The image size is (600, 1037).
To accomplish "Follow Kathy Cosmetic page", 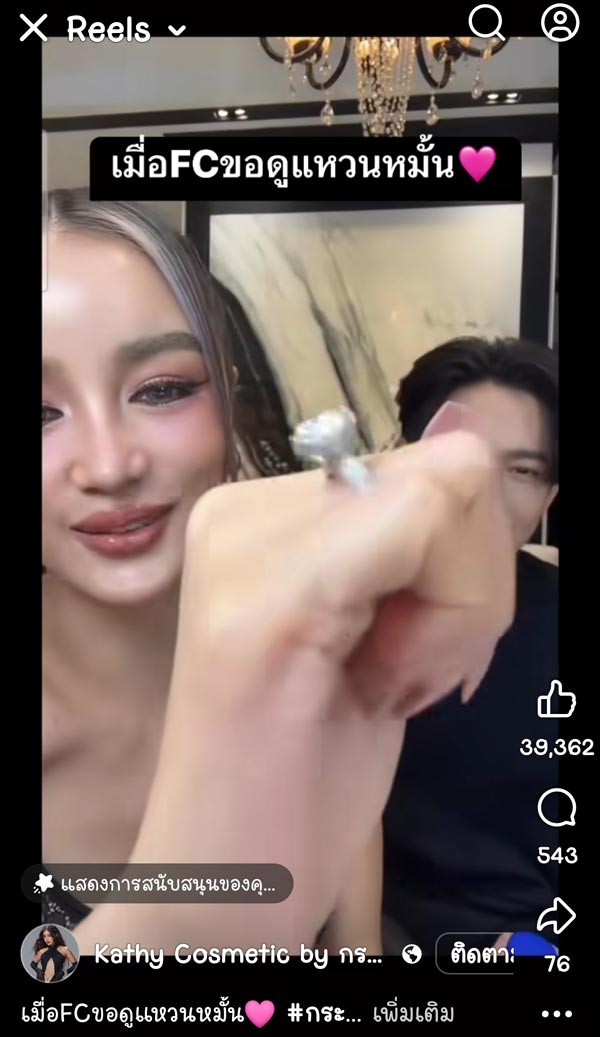I will pos(475,955).
